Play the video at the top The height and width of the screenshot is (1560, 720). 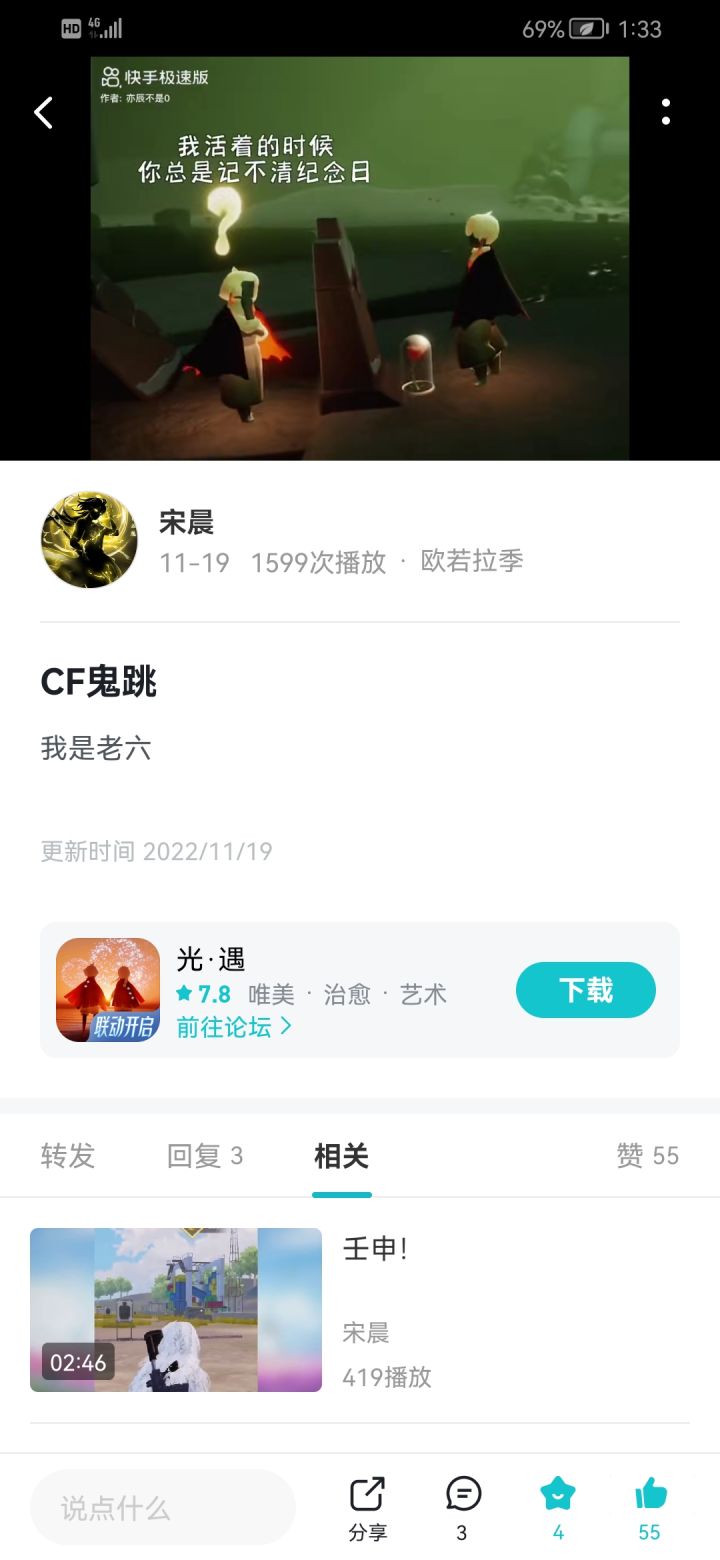coord(360,258)
